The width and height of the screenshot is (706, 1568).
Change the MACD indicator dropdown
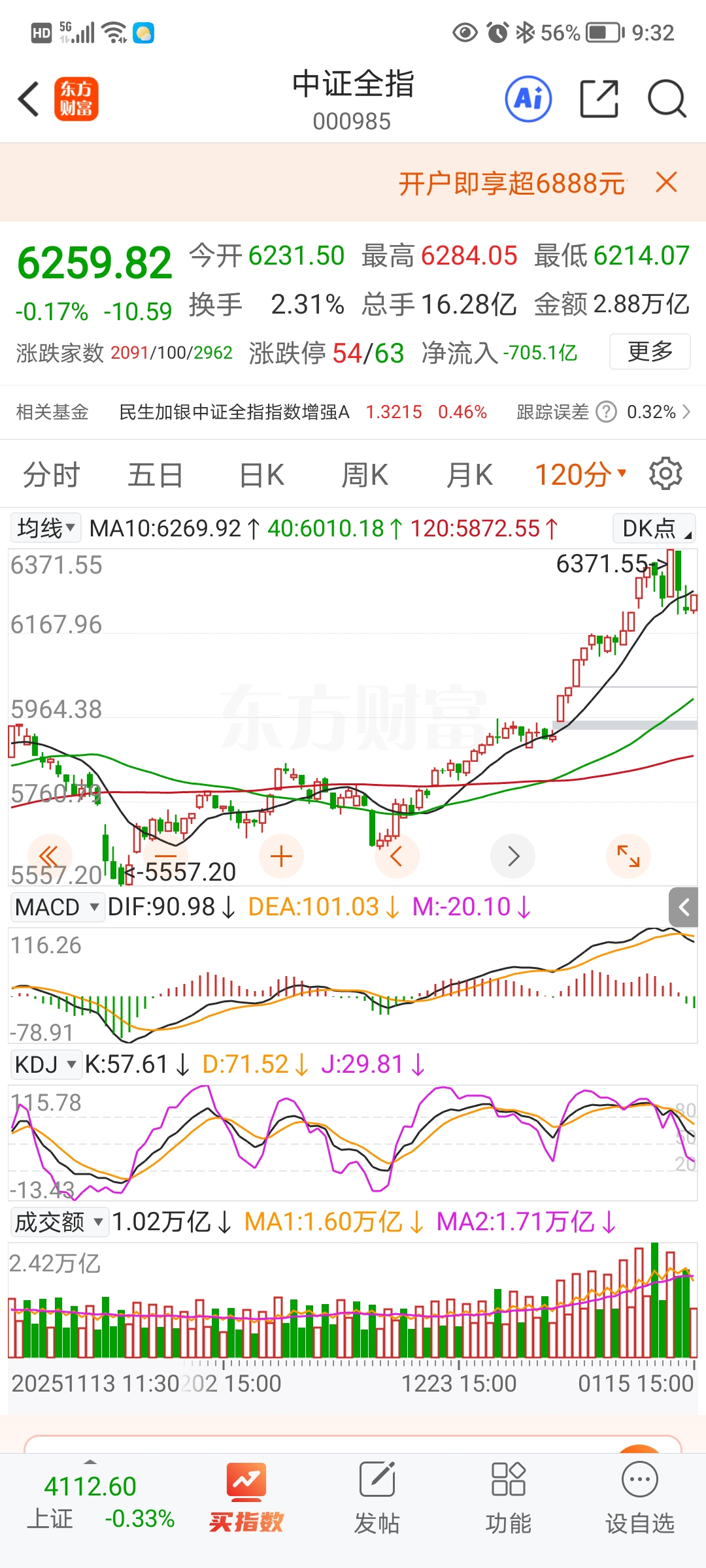(x=58, y=907)
